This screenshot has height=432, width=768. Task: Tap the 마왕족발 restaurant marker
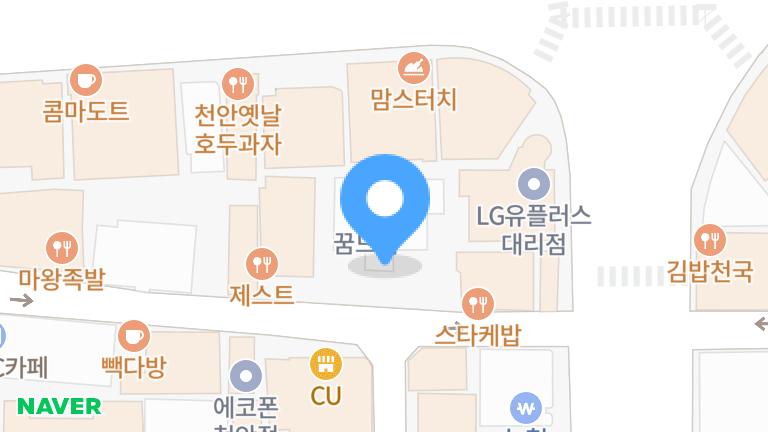[62, 247]
